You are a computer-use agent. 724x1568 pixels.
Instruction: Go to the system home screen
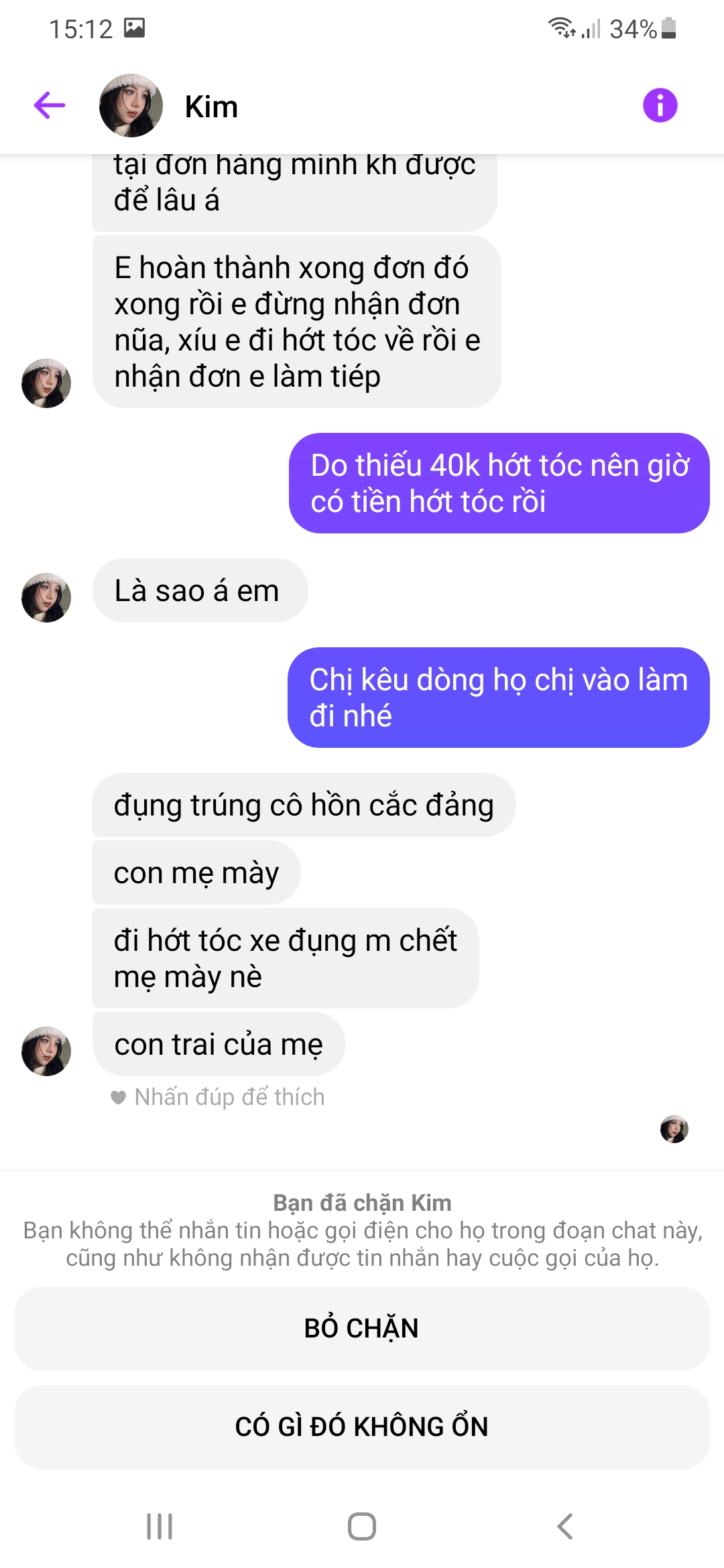pos(362,1526)
